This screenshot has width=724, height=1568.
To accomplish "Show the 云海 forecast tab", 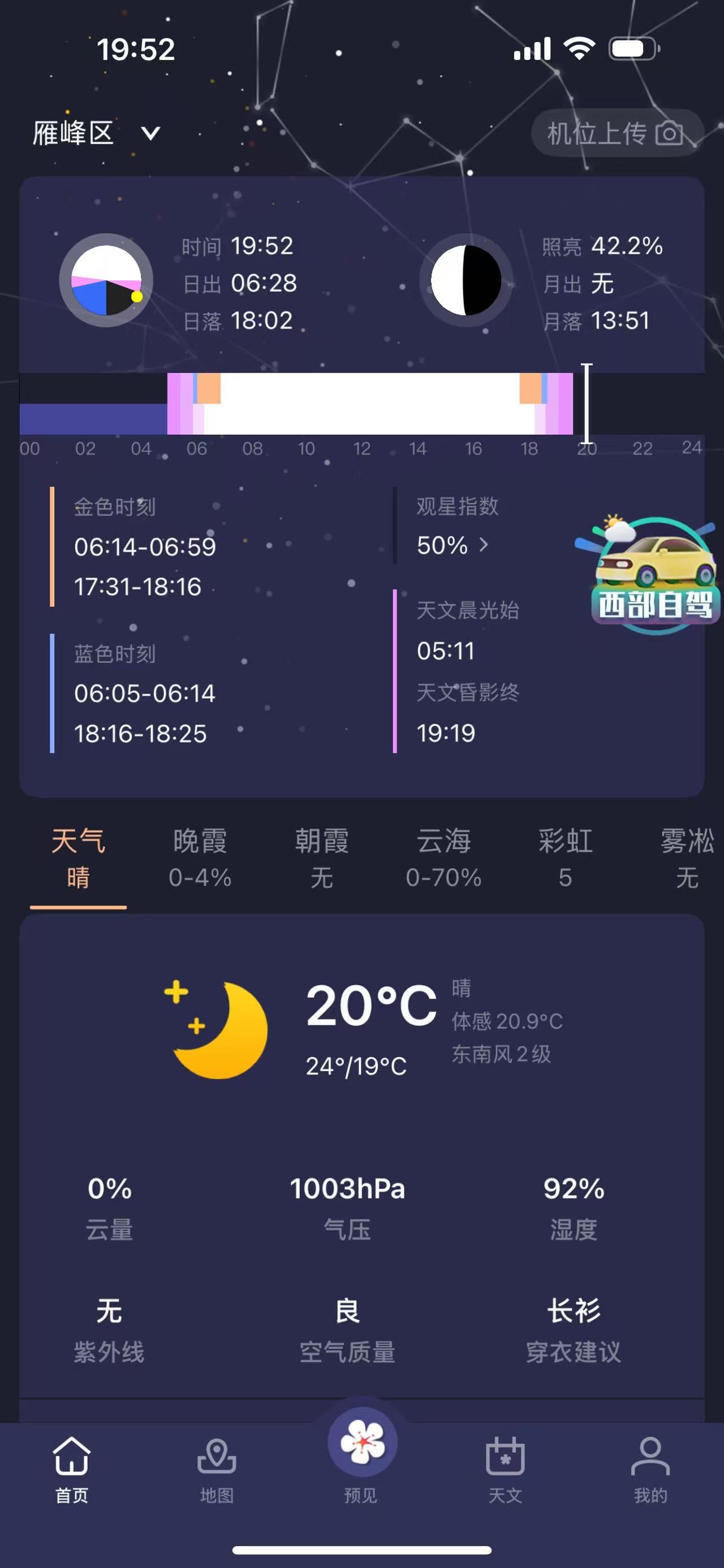I will coord(443,859).
